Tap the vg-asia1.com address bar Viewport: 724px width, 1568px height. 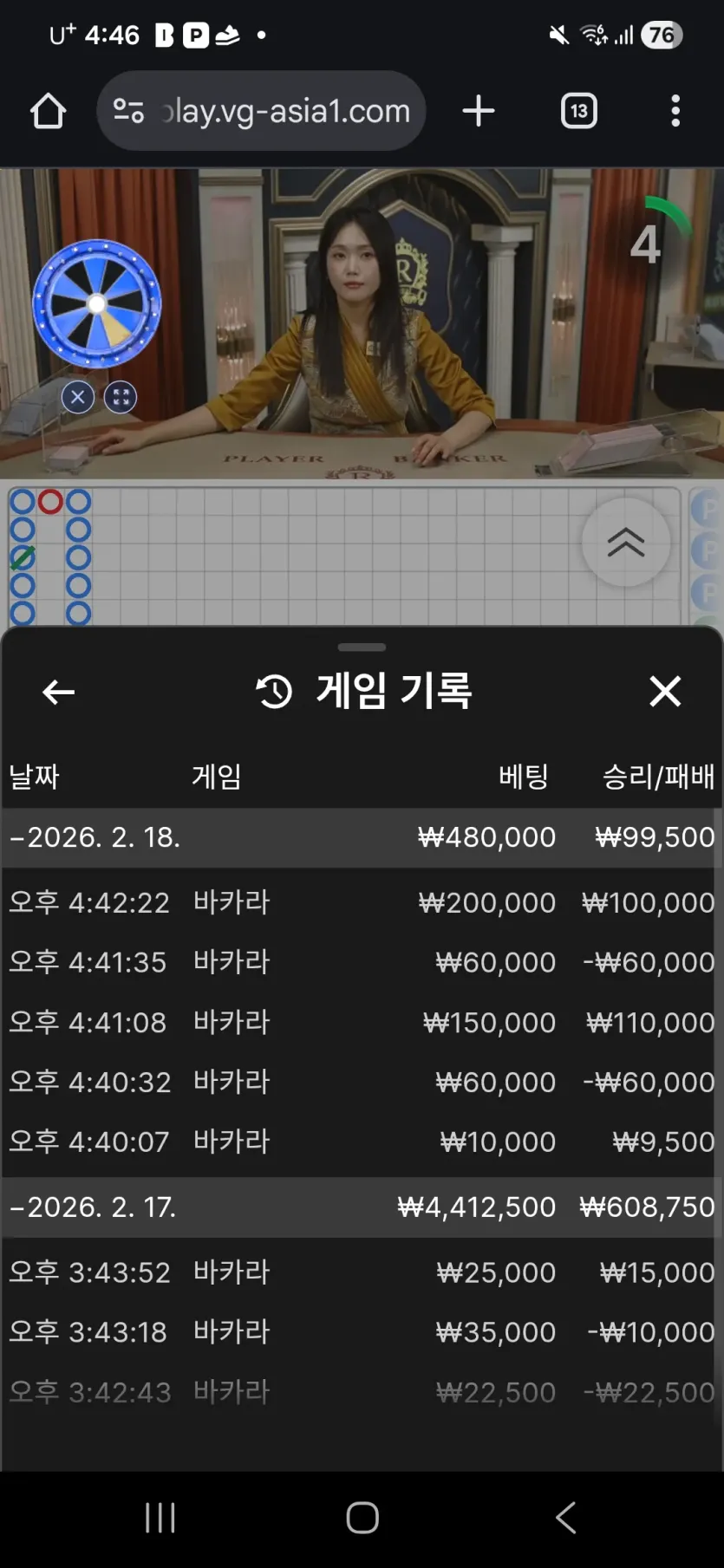tap(261, 111)
